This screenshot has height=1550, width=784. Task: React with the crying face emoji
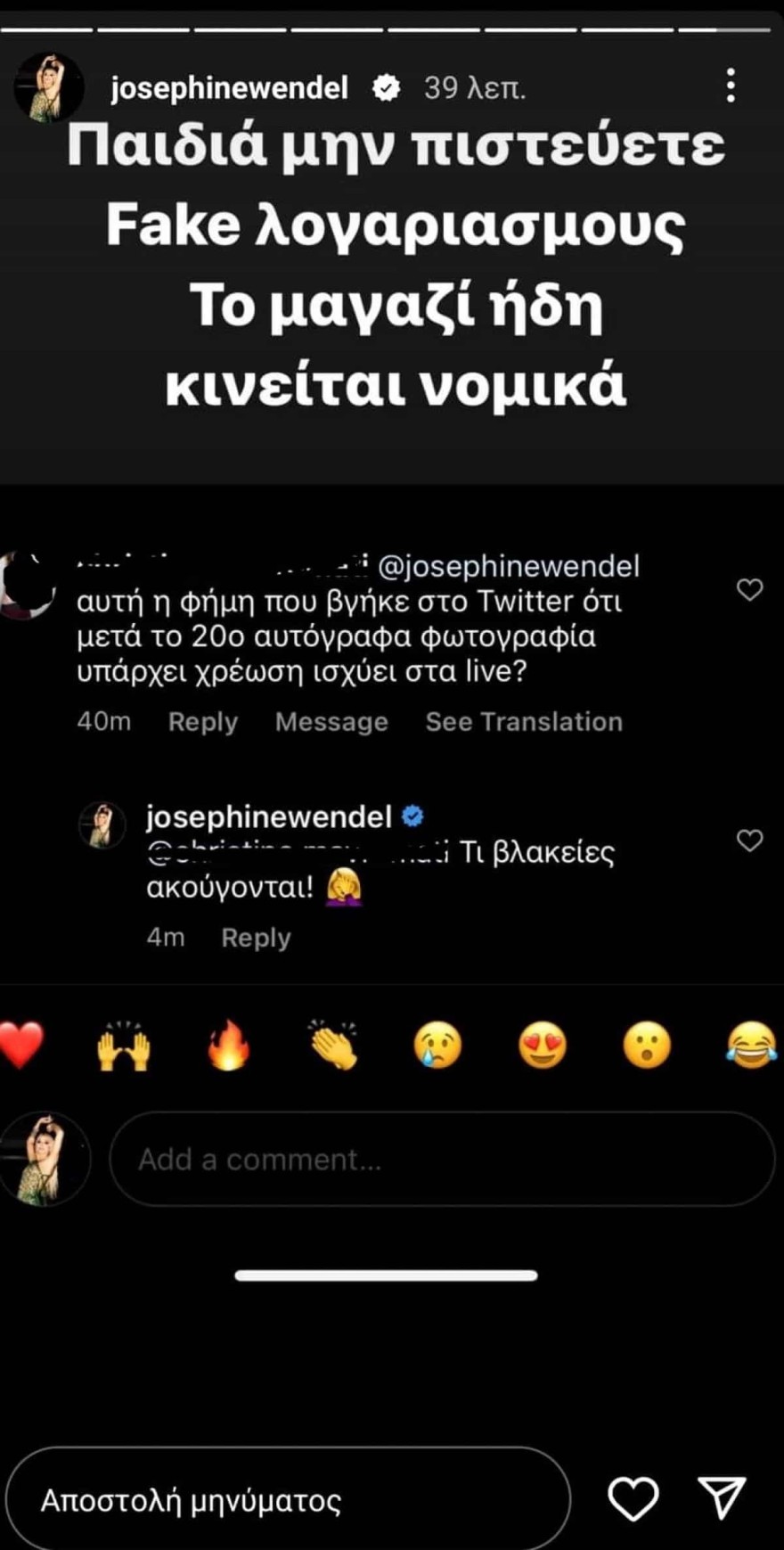click(438, 1045)
